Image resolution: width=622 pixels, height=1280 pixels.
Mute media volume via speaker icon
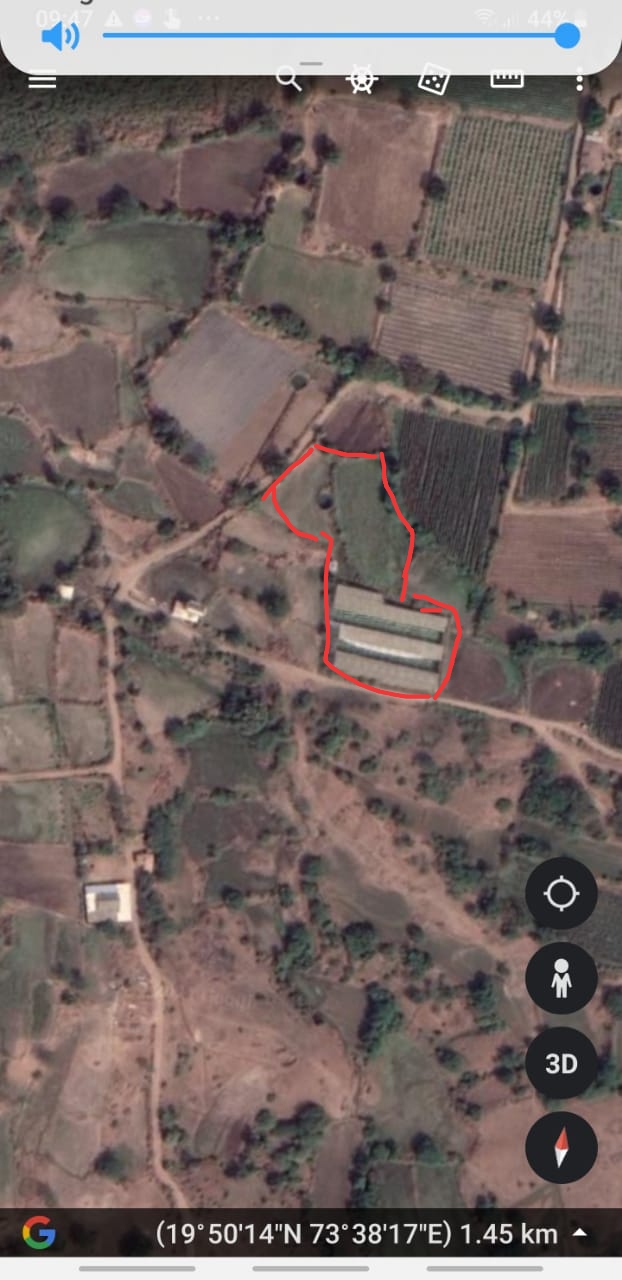[60, 37]
